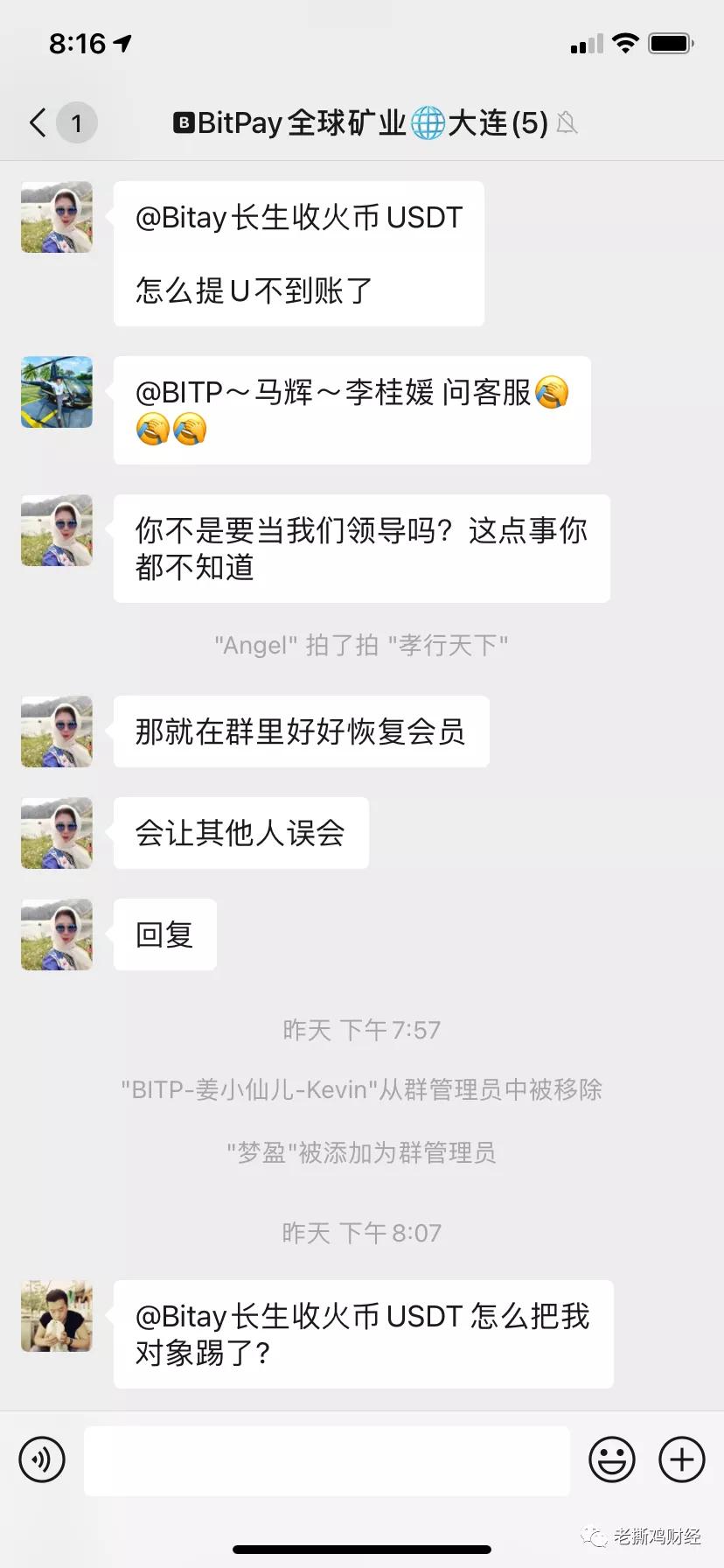Focus the message text field
724x1568 pixels.
(326, 1459)
